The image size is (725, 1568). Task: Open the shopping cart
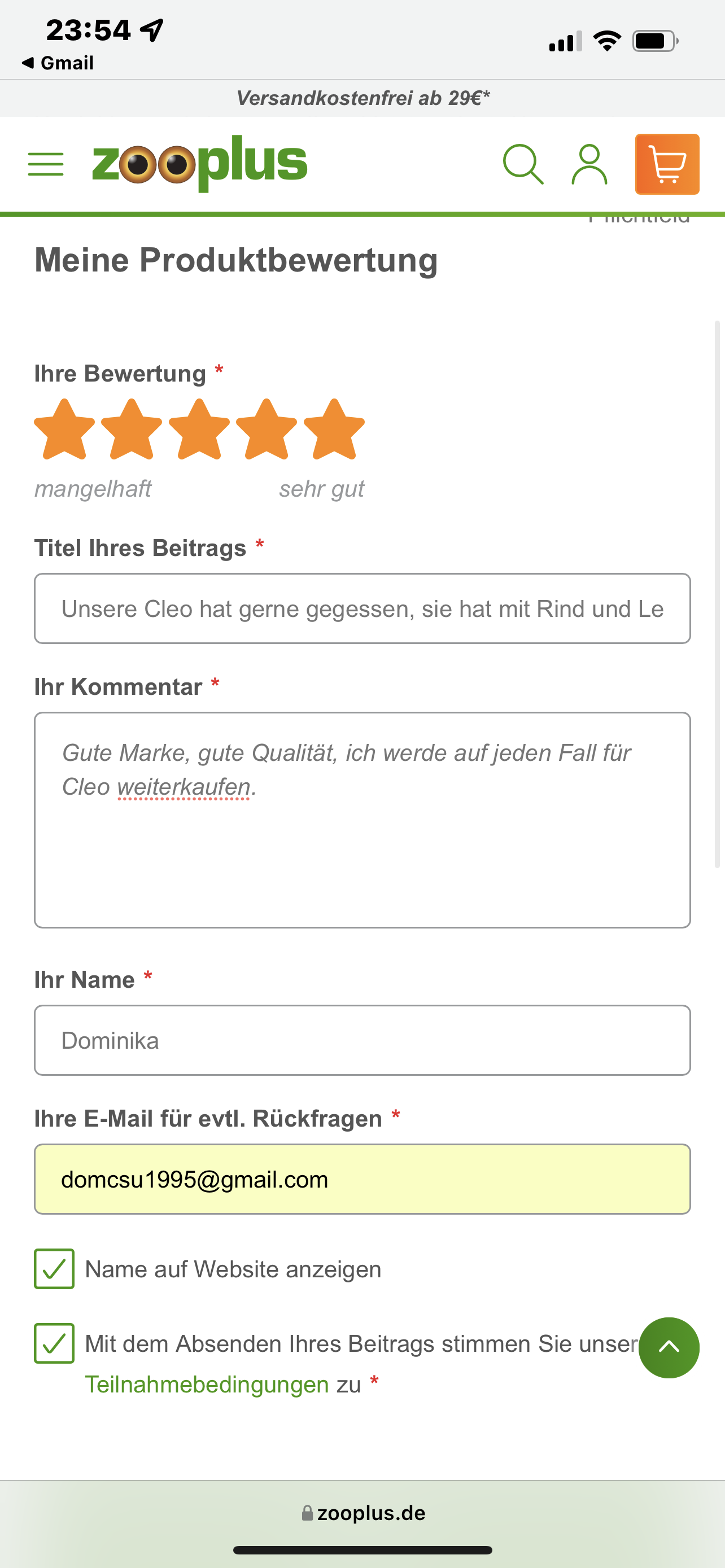667,164
